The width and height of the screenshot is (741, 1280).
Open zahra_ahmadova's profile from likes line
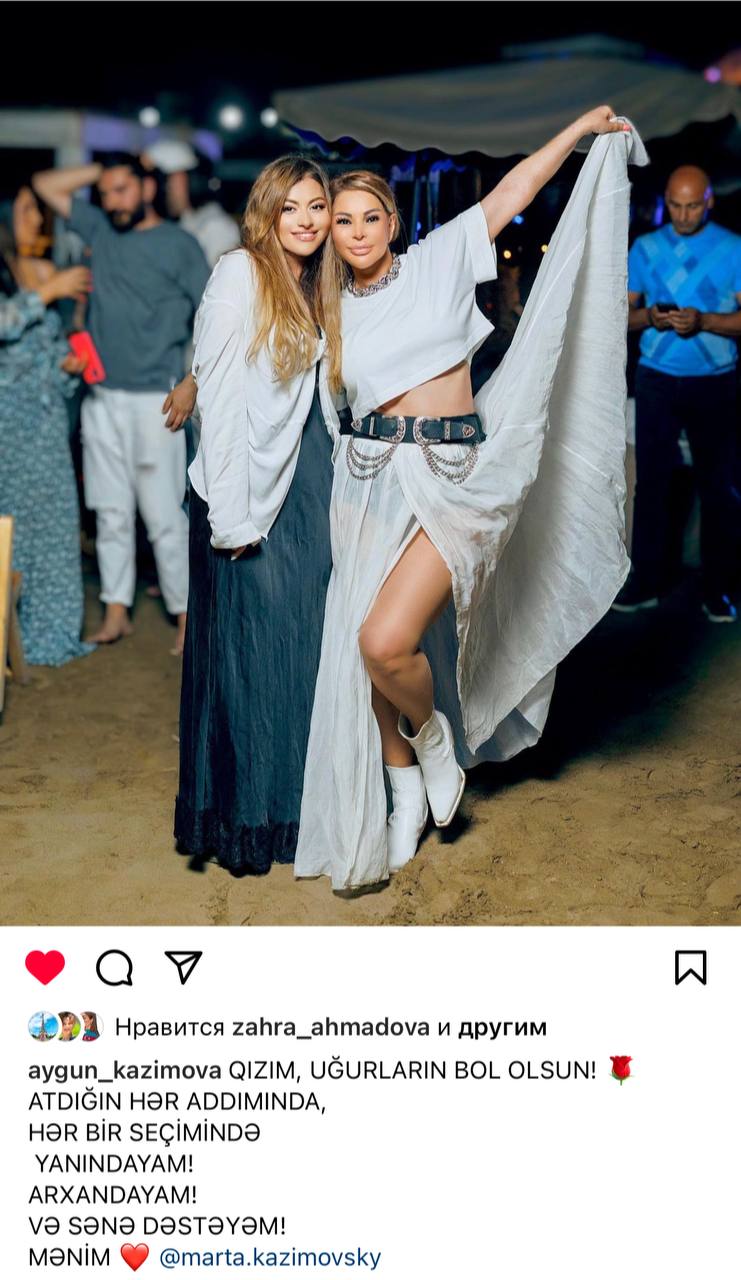point(331,1027)
